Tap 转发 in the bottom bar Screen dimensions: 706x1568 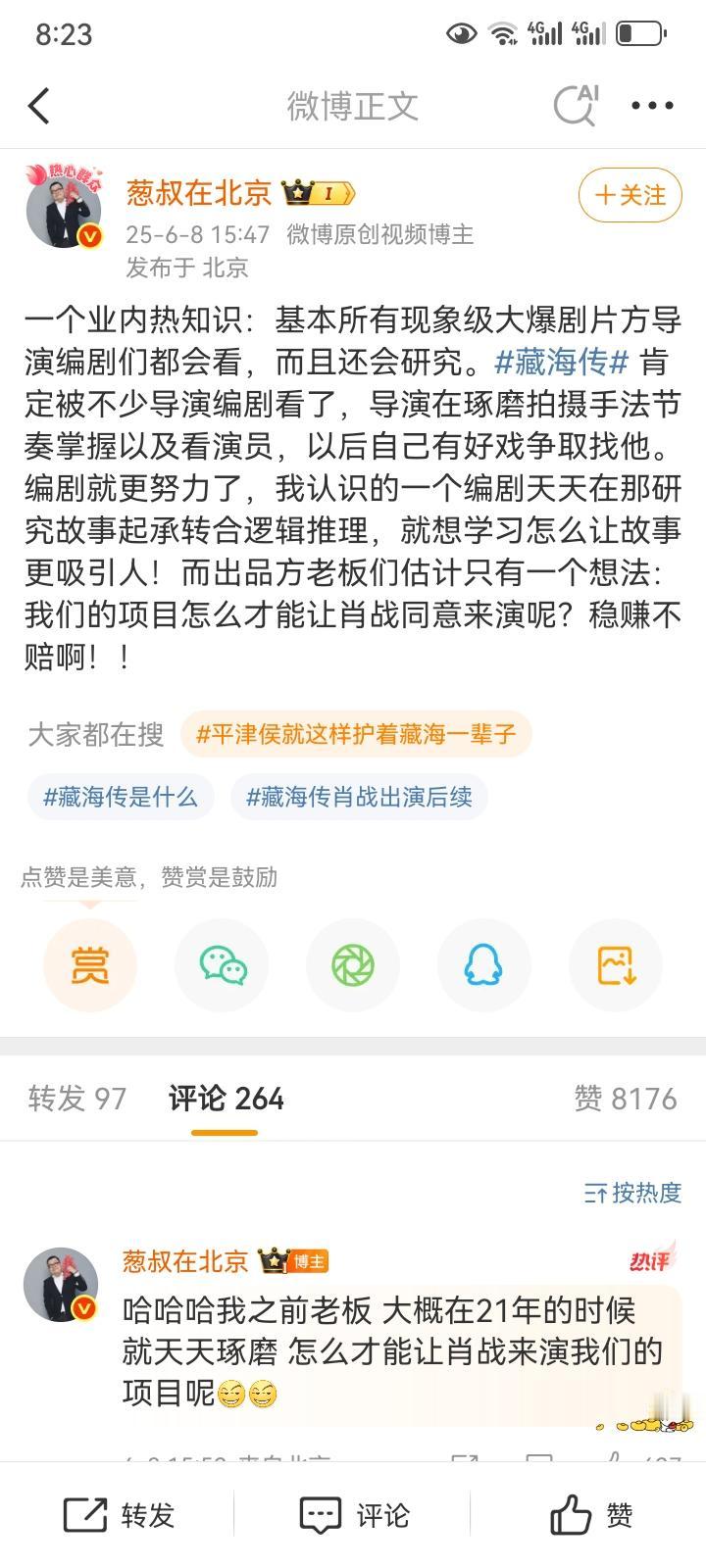point(119,1515)
